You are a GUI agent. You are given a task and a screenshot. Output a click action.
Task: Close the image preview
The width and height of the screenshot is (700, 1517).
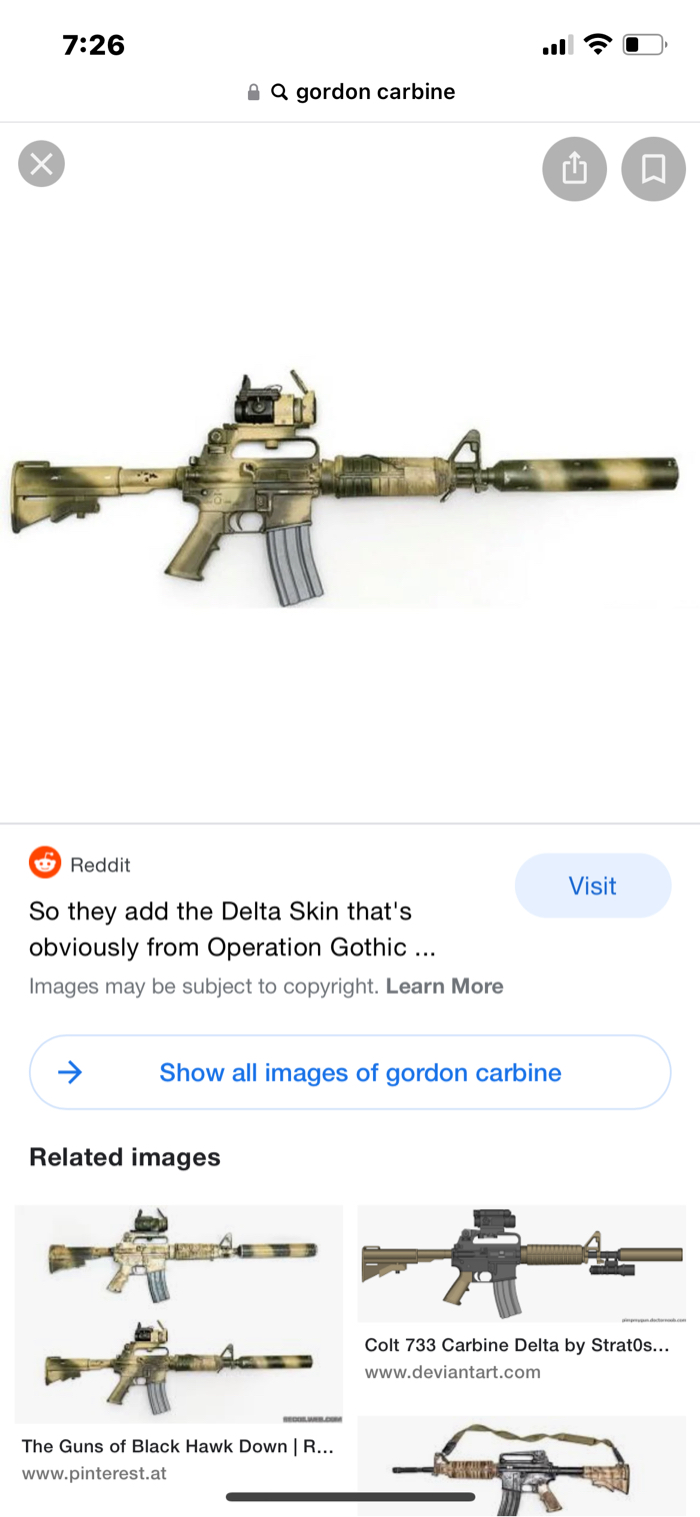coord(41,164)
